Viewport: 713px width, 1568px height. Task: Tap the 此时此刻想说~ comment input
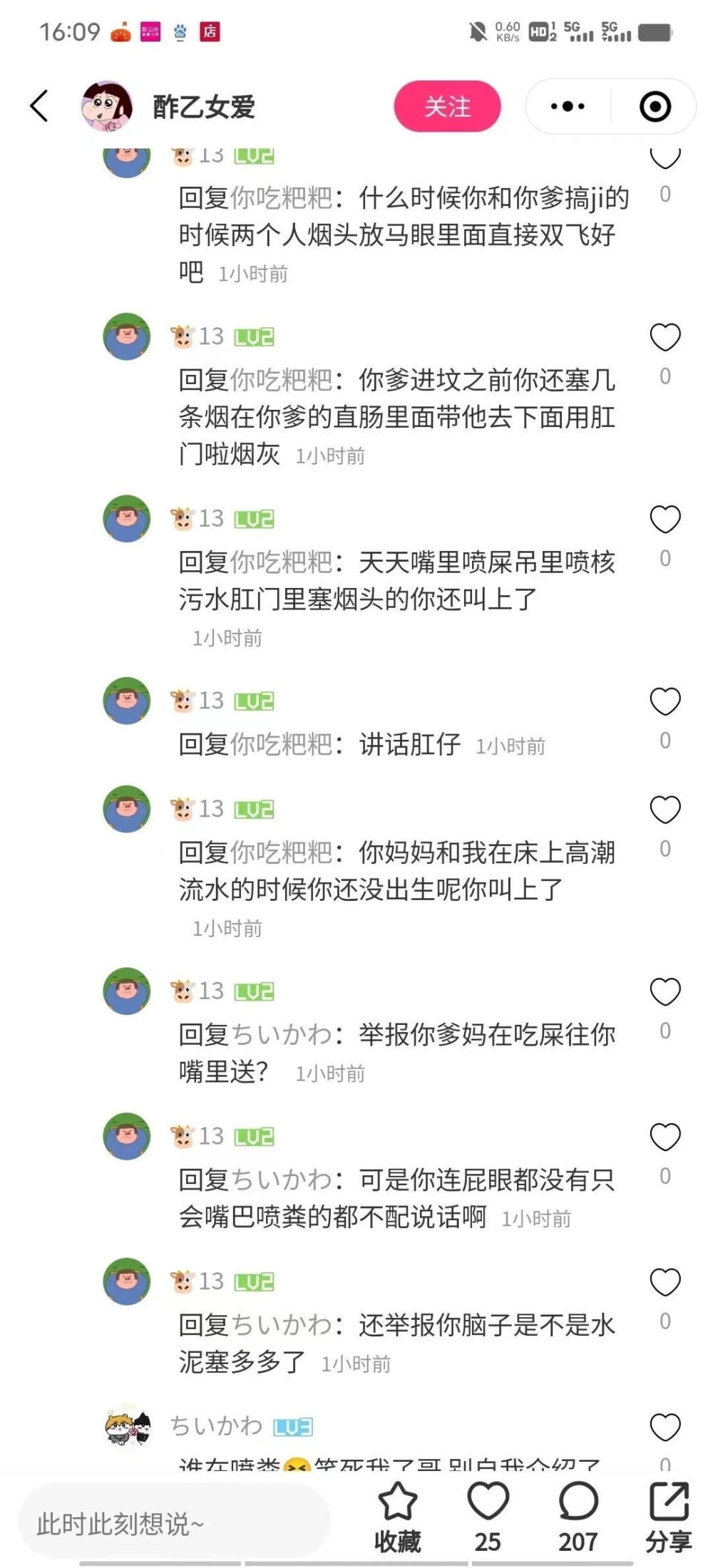tap(175, 1523)
